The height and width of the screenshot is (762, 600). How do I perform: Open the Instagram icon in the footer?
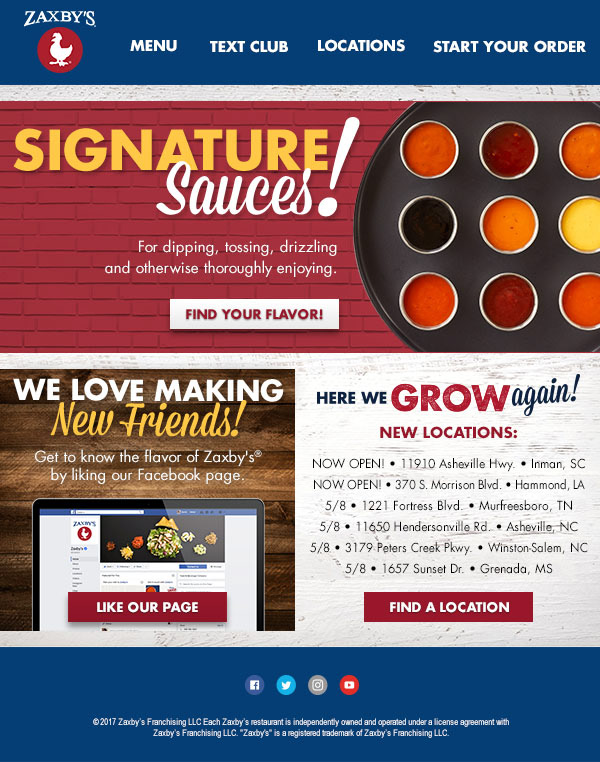coord(318,685)
